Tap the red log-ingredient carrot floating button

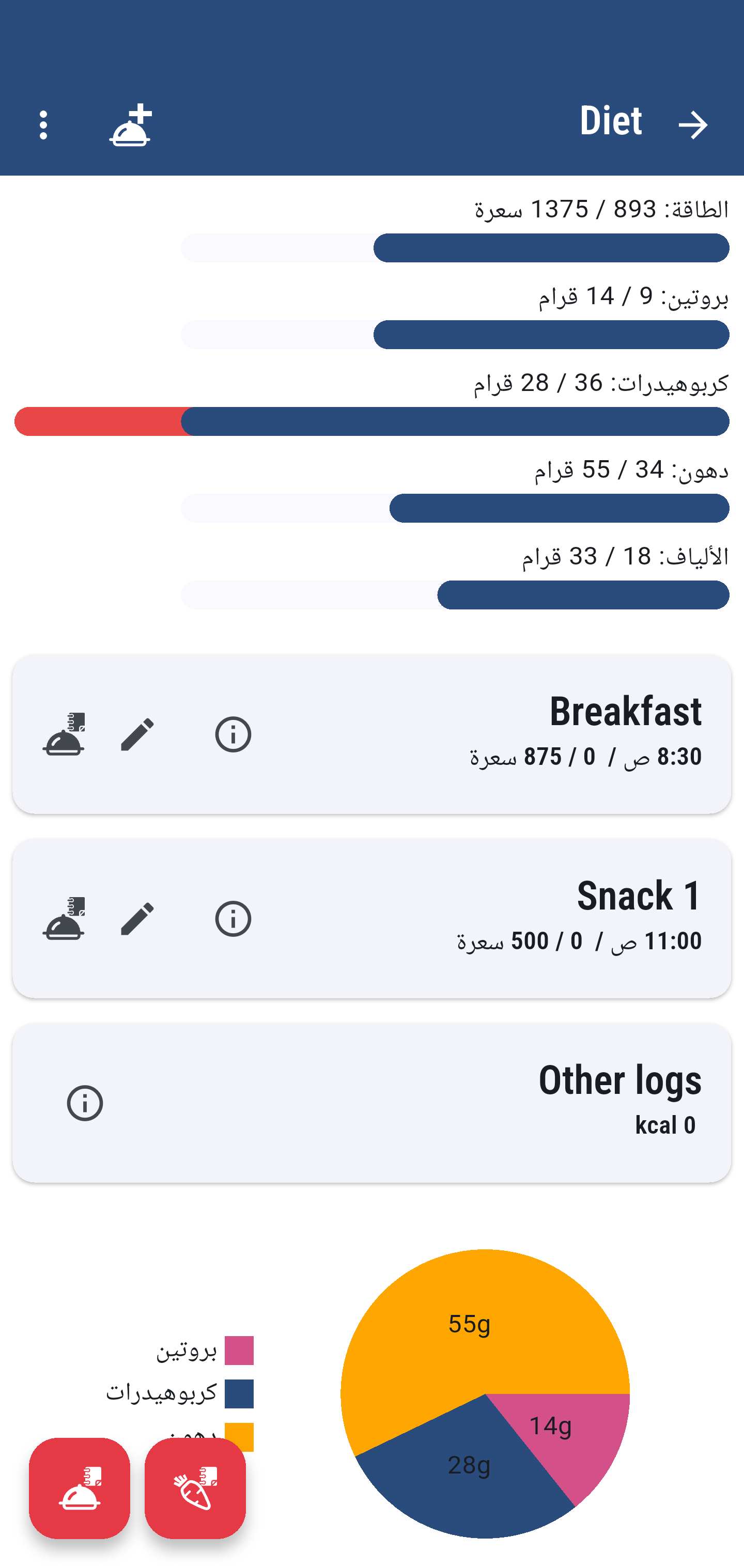tap(195, 1488)
